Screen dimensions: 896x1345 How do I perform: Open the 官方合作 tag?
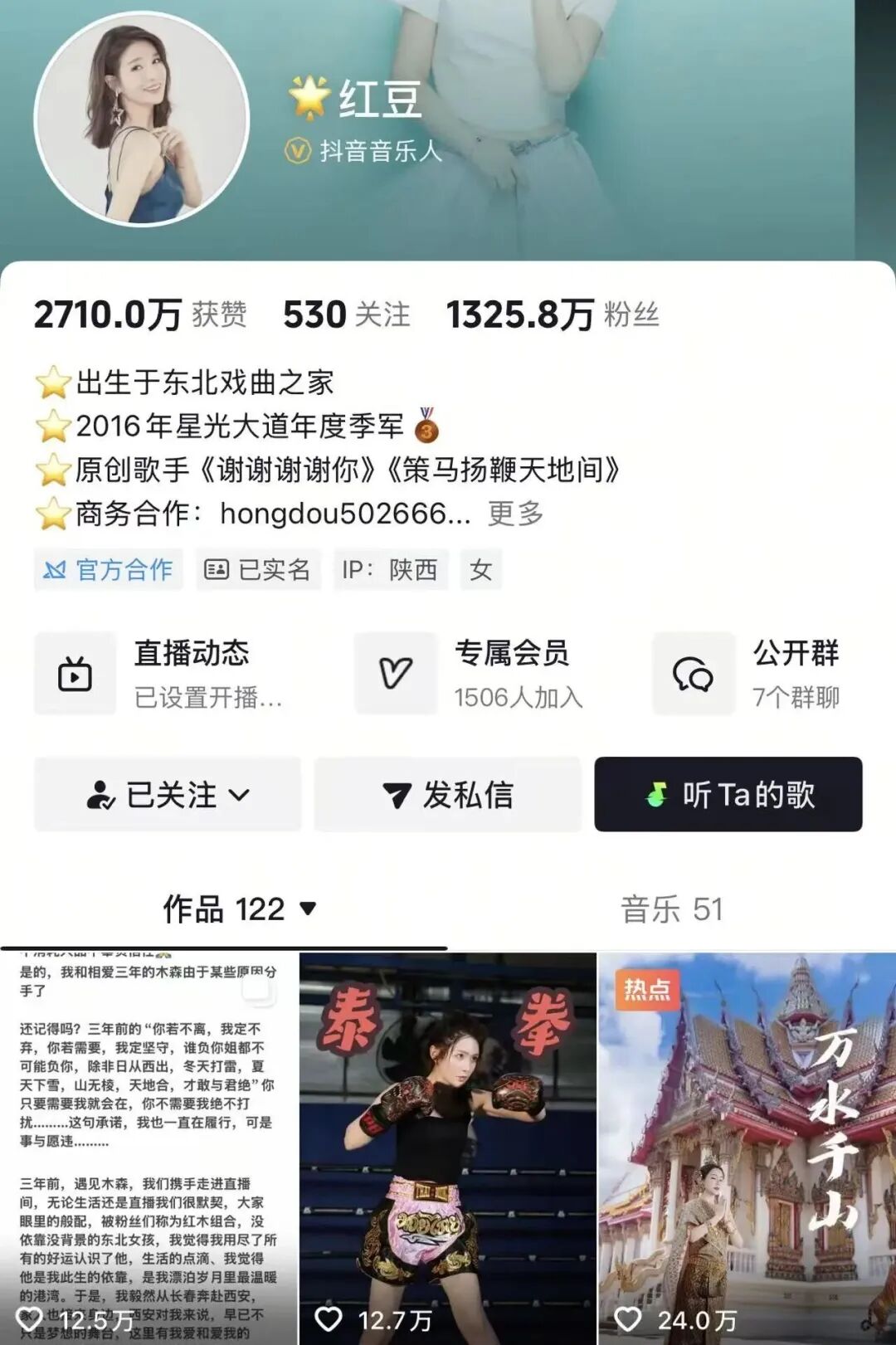coord(109,569)
